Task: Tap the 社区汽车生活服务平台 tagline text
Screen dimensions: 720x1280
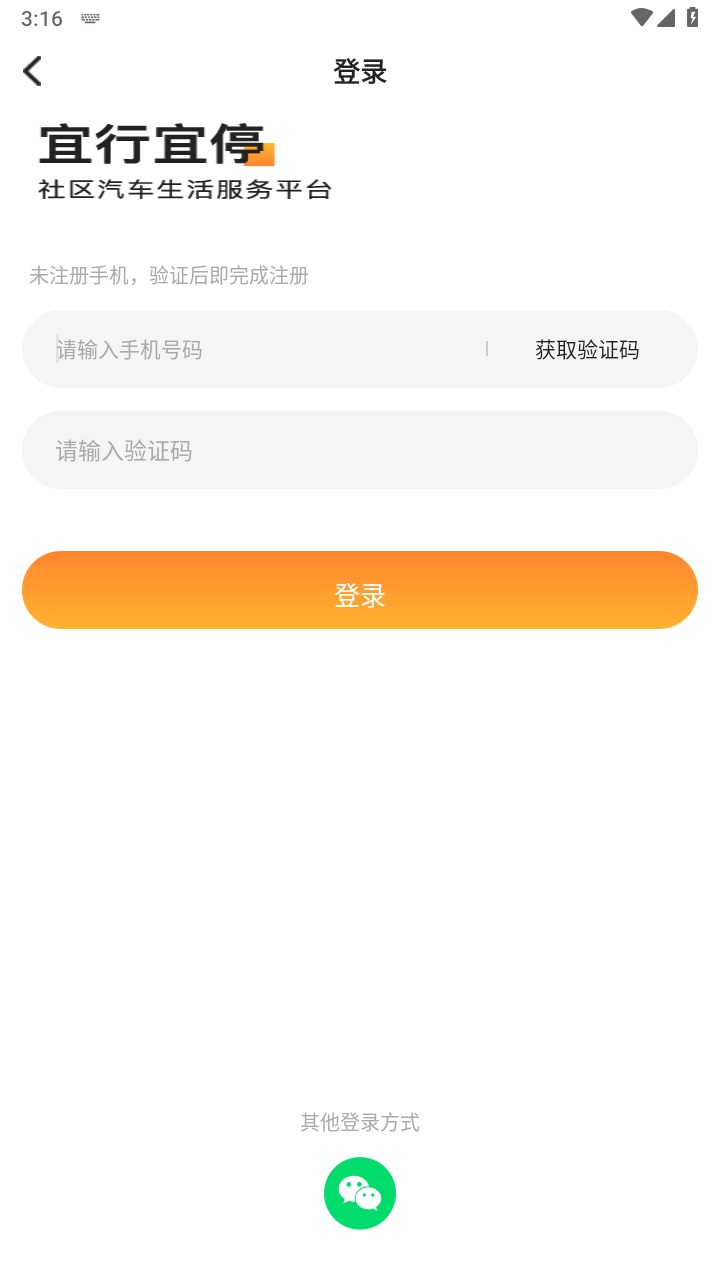Action: [185, 189]
